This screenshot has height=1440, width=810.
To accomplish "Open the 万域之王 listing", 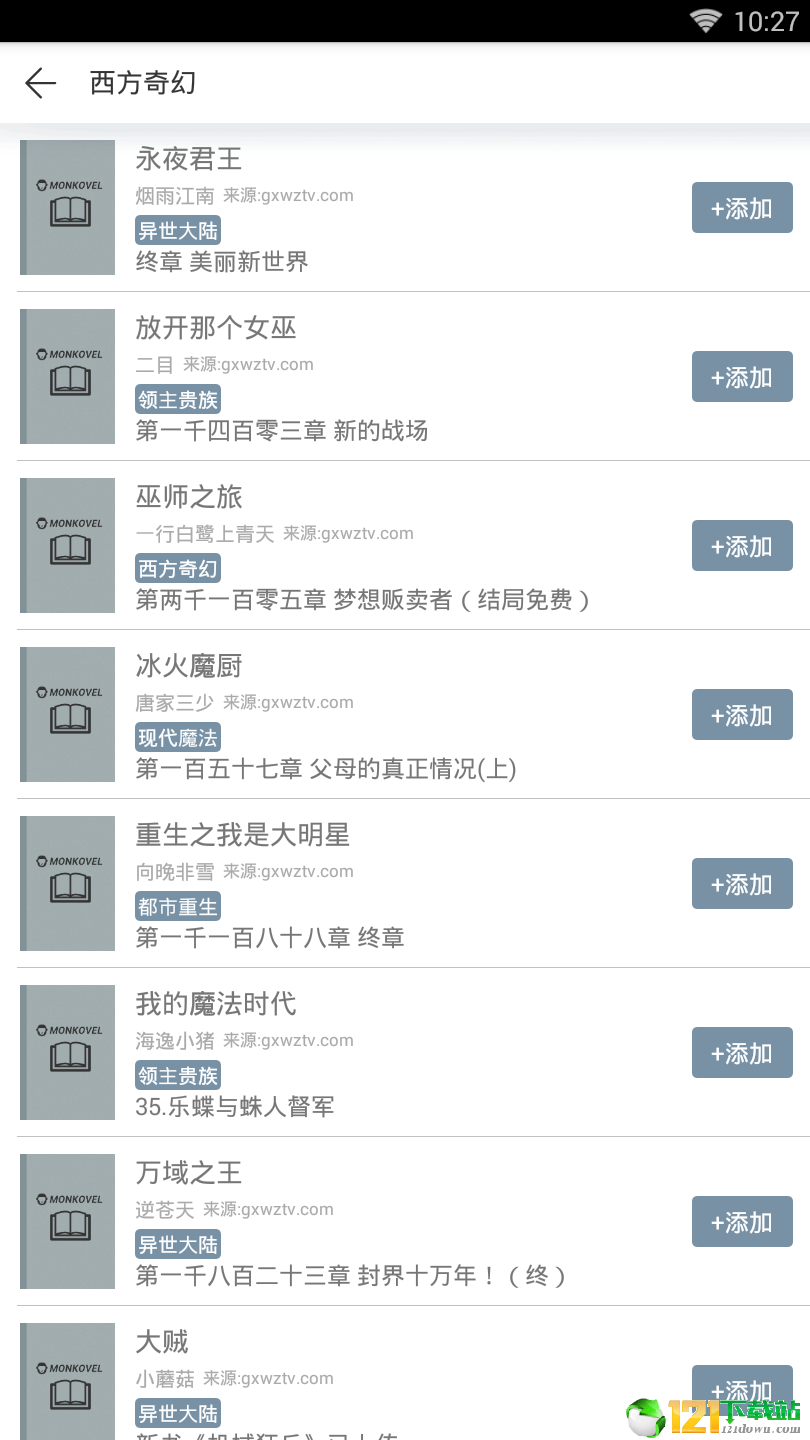I will [405, 1222].
